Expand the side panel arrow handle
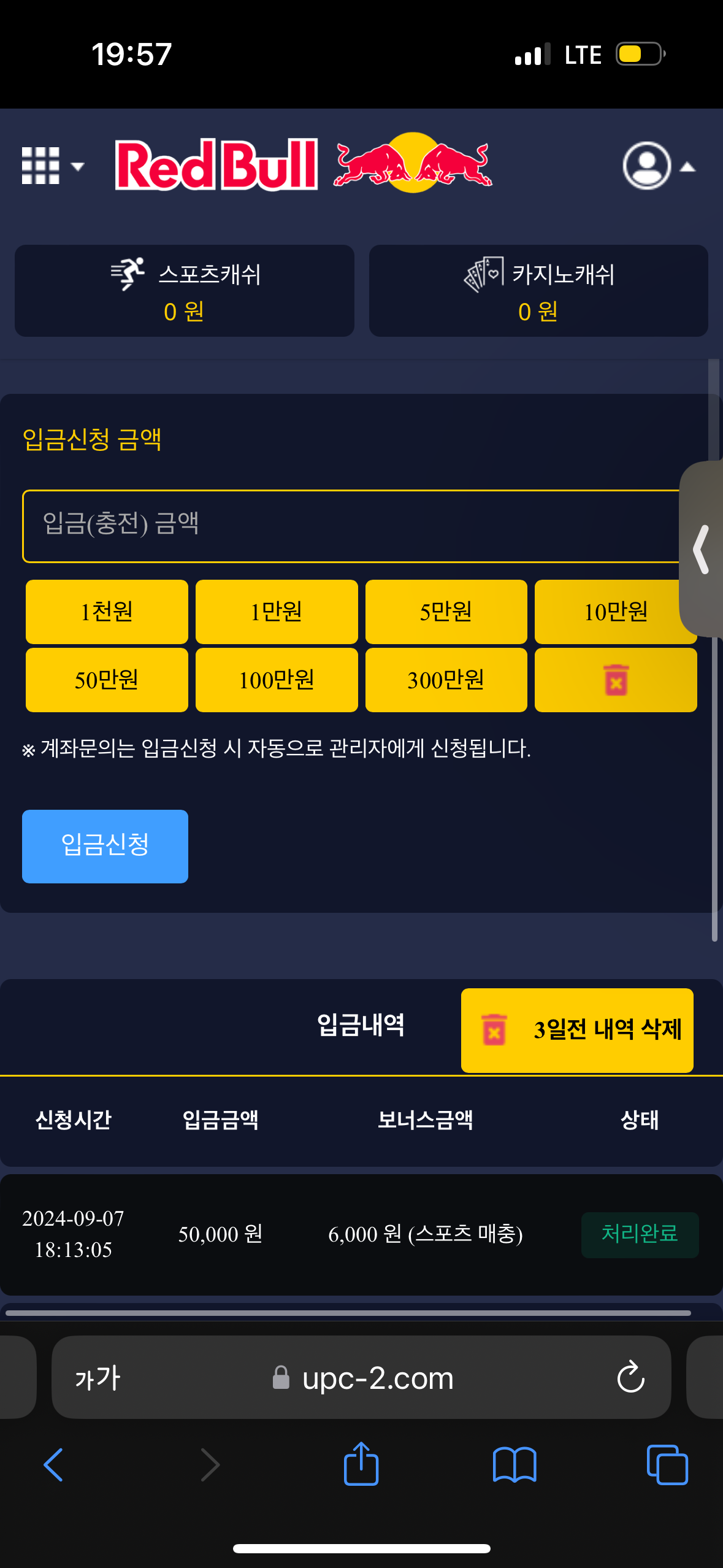This screenshot has width=723, height=1568. click(703, 549)
